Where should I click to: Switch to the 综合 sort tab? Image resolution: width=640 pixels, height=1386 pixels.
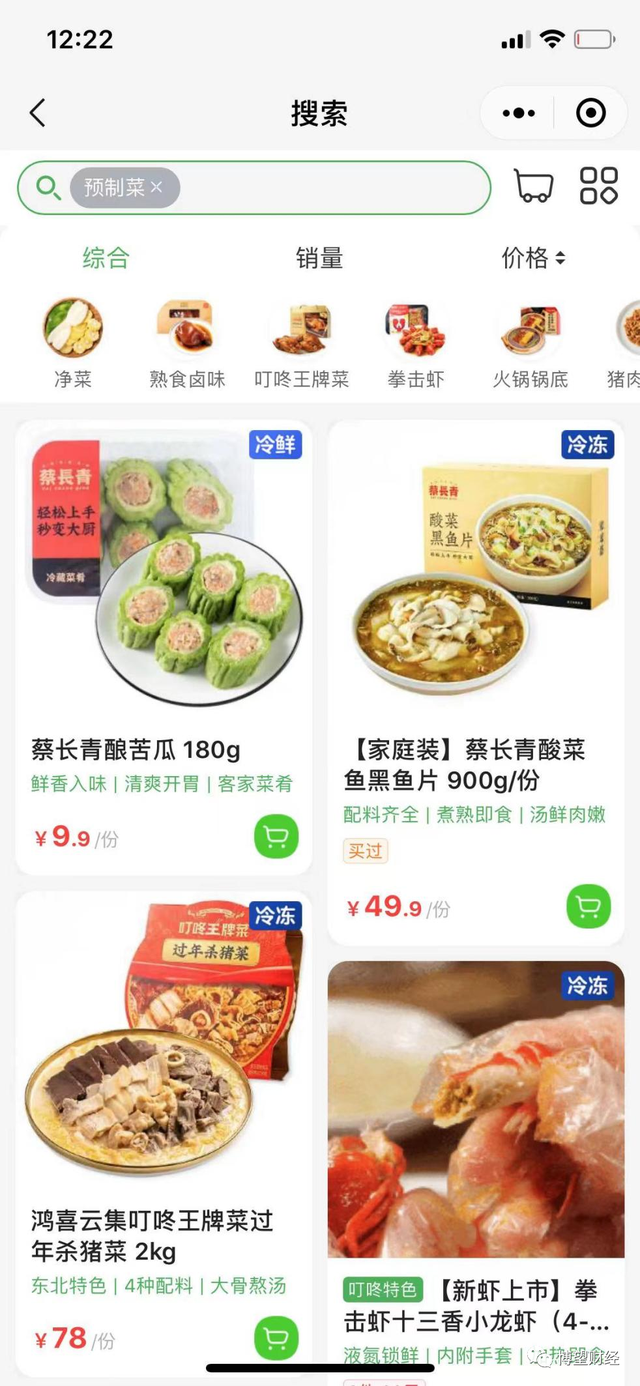click(x=106, y=258)
